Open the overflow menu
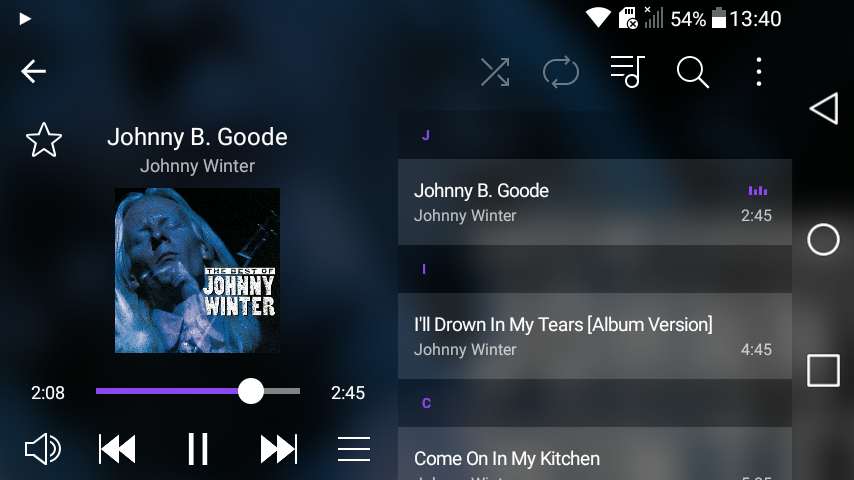Viewport: 854px width, 480px height. (759, 71)
